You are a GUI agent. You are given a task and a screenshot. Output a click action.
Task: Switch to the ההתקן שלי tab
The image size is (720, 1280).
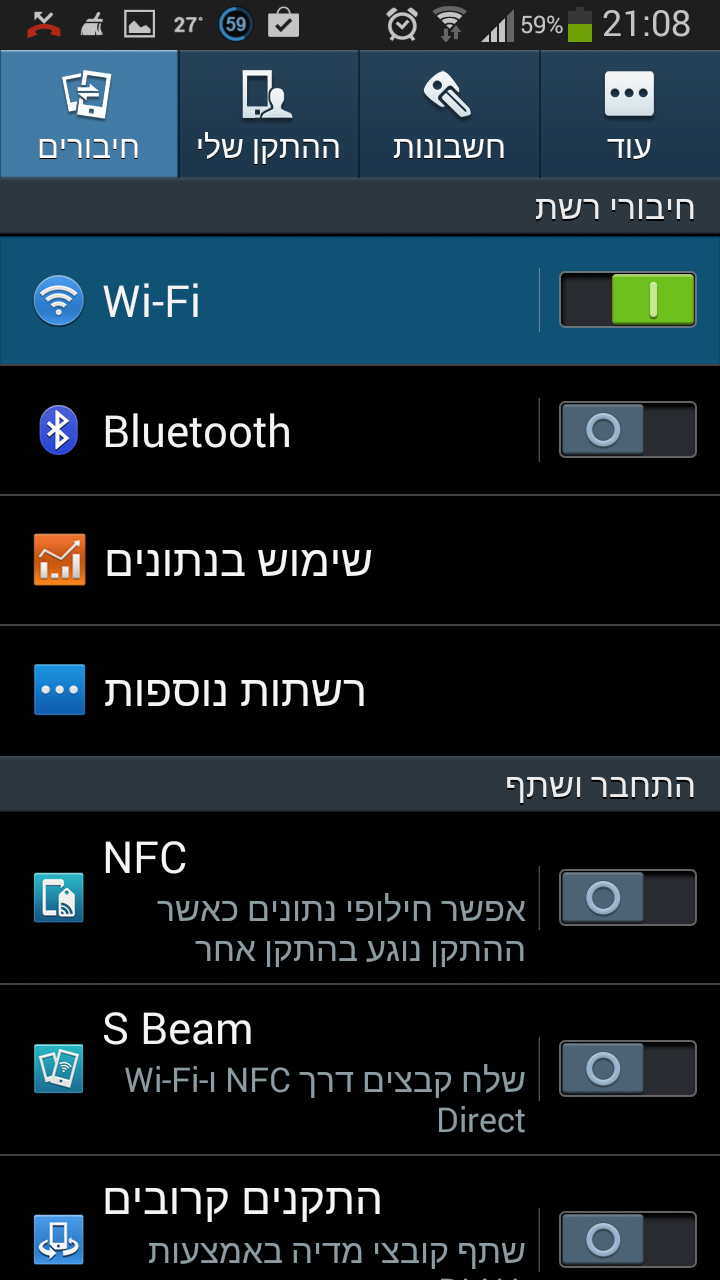click(x=268, y=113)
